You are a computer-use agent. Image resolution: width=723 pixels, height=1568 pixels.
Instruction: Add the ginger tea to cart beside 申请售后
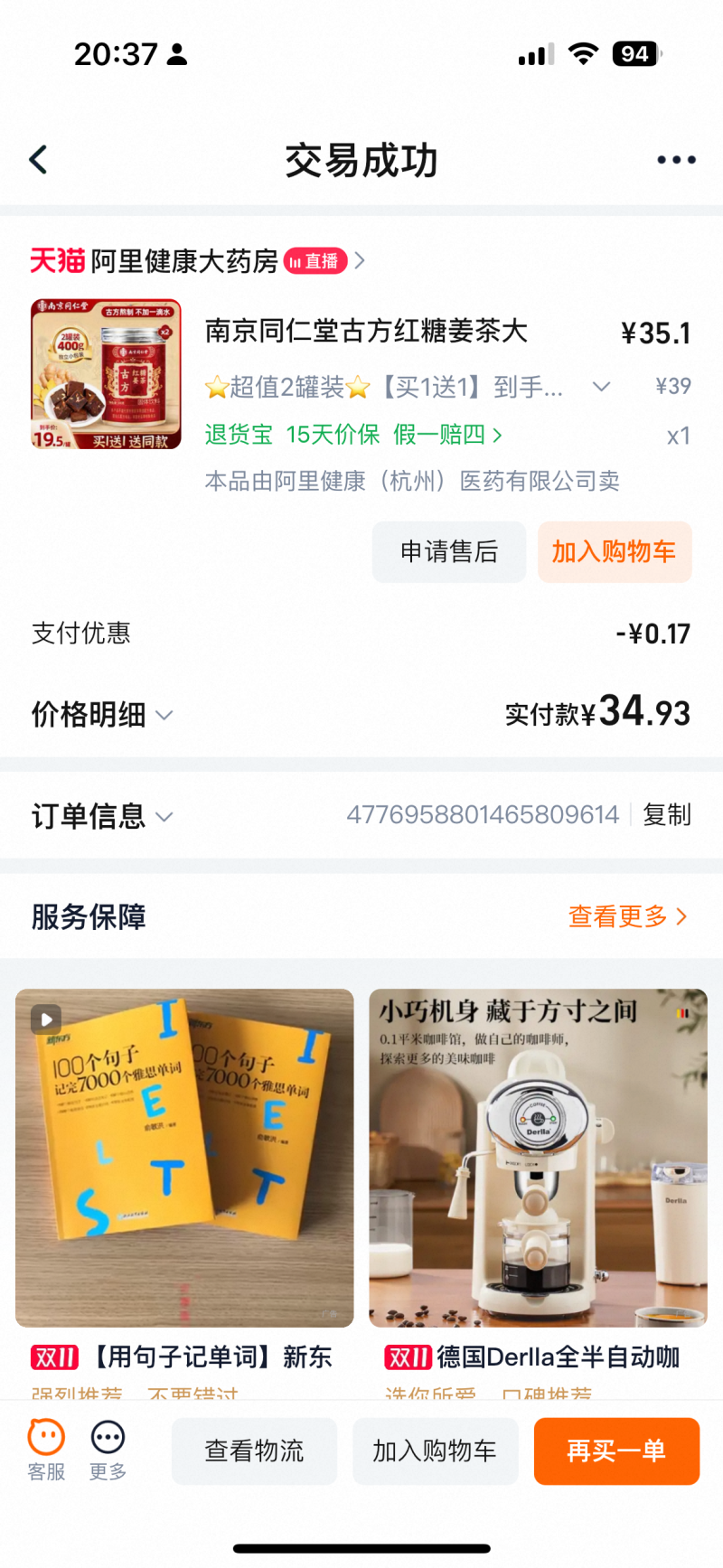point(615,551)
